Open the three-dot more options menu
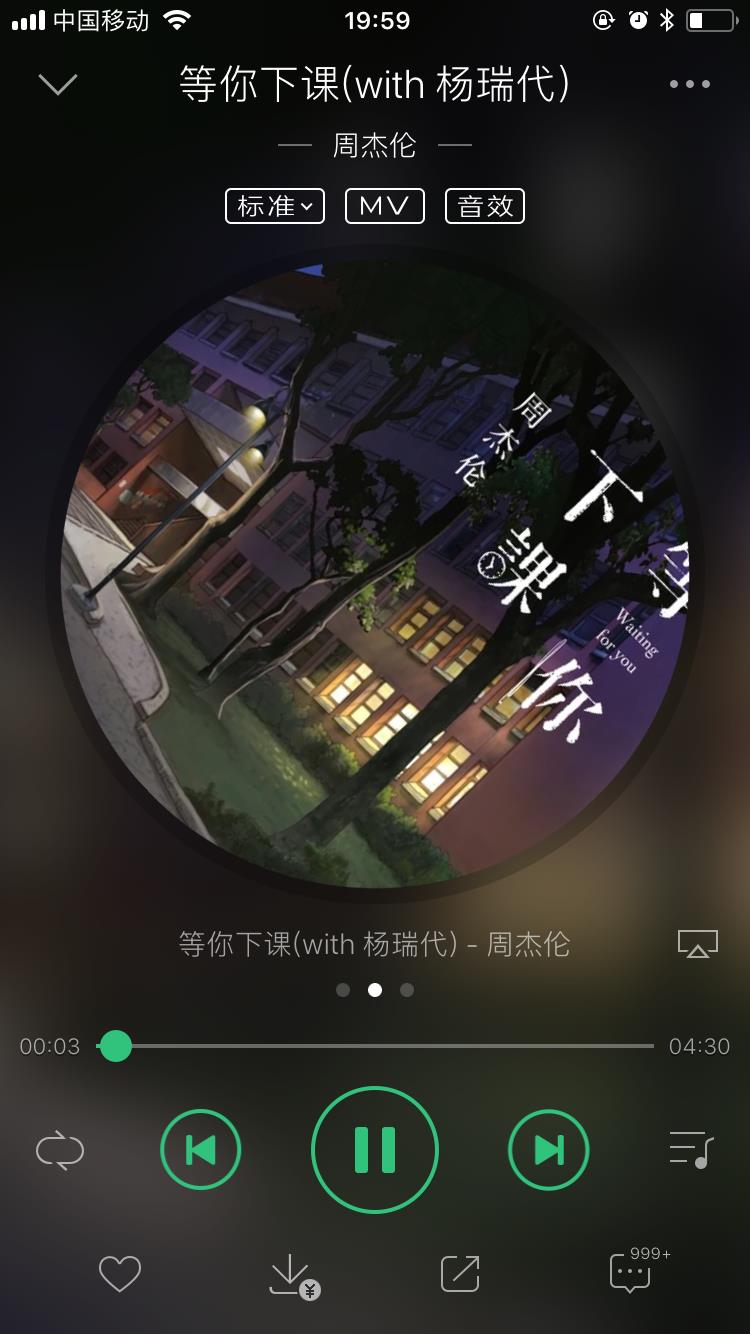The image size is (750, 1334). (690, 84)
